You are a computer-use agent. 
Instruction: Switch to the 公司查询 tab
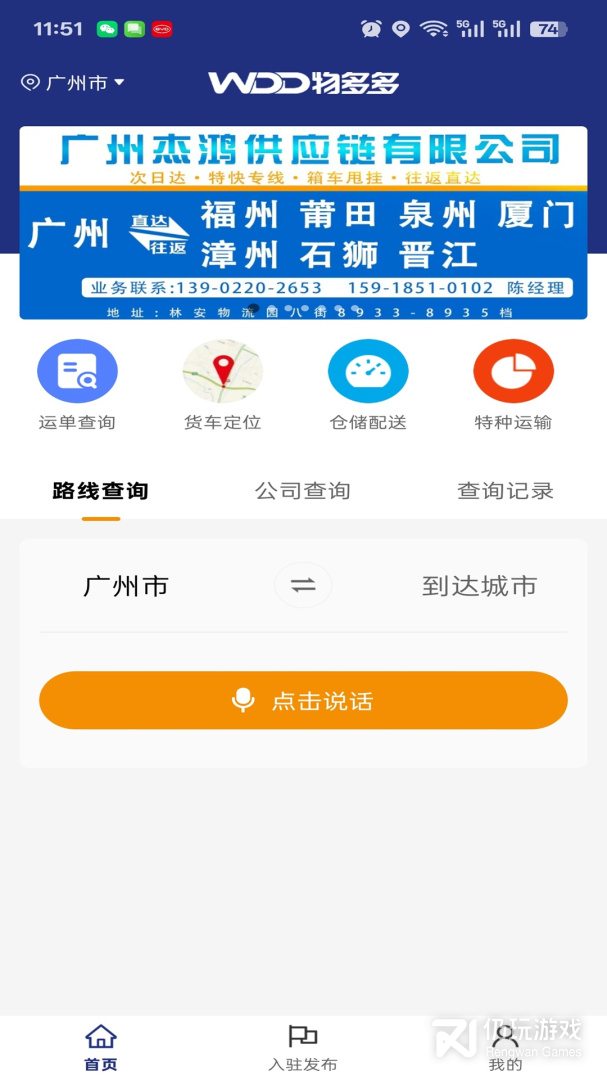tap(302, 491)
